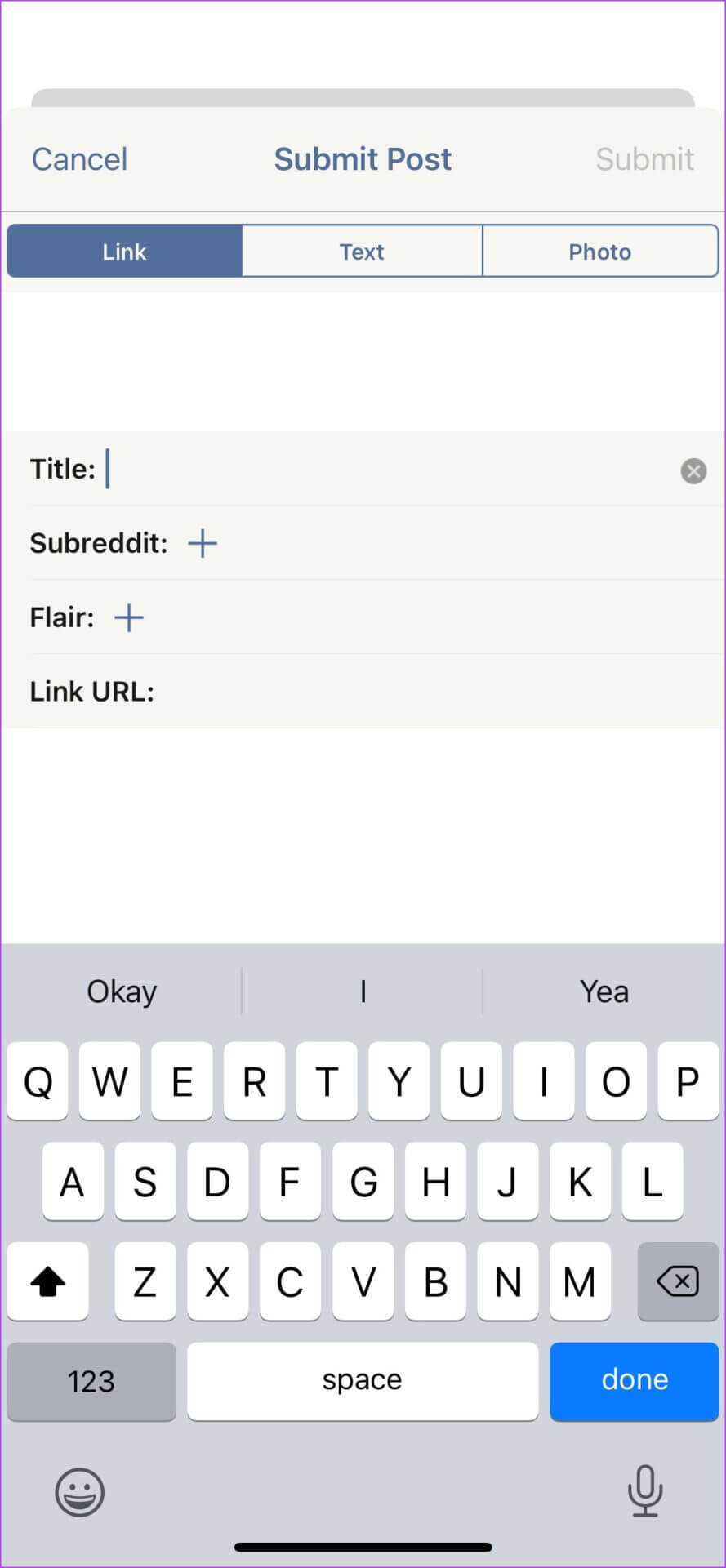Open the emoji keyboard
Image resolution: width=726 pixels, height=1568 pixels.
(x=79, y=1492)
